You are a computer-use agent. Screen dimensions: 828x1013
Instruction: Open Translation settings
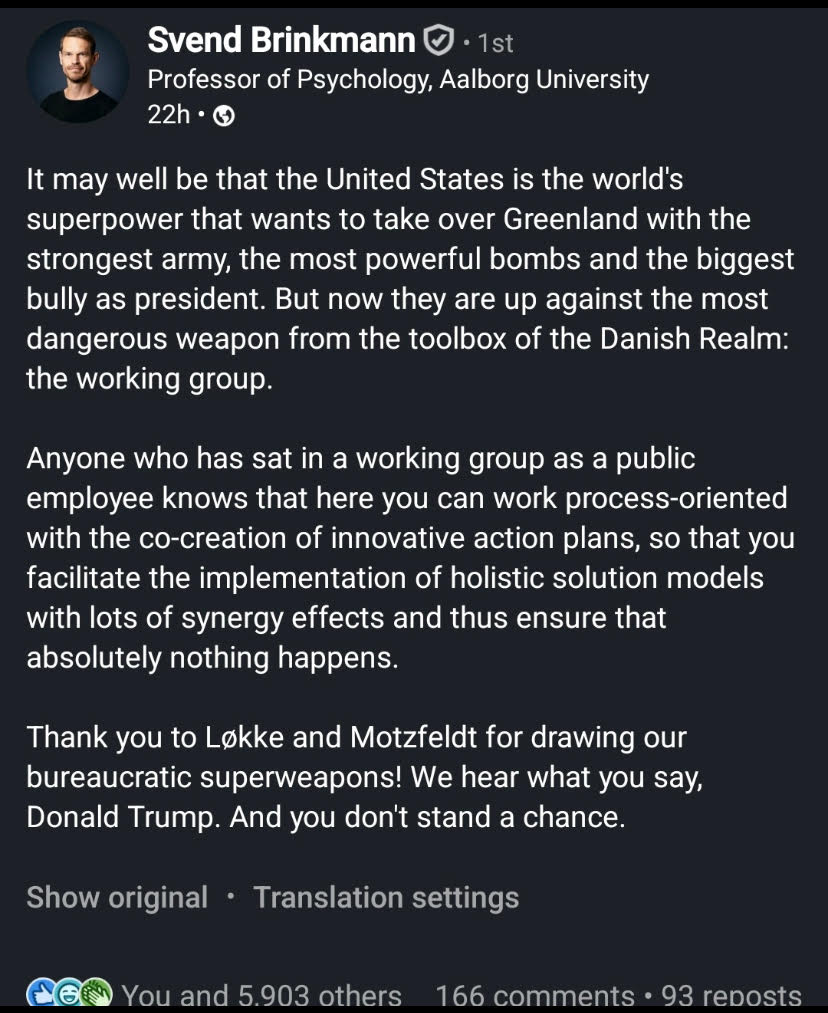click(386, 897)
